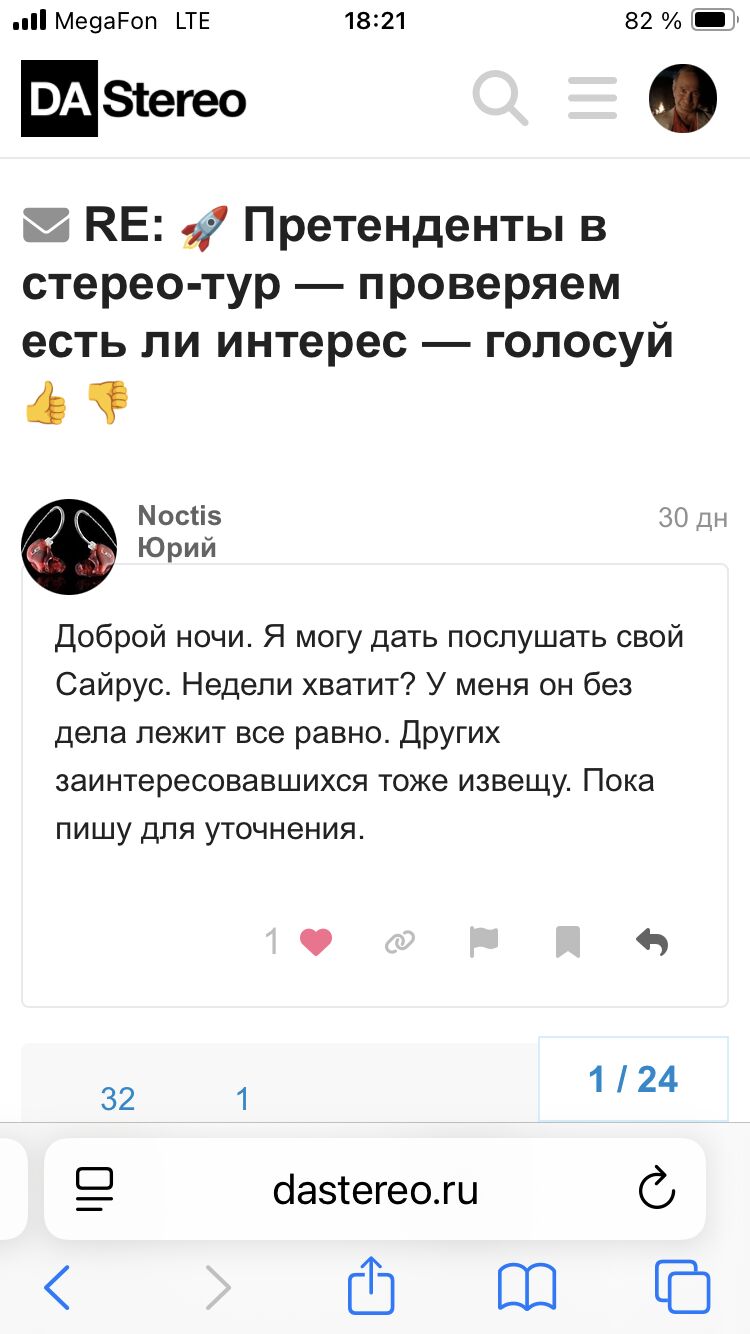This screenshot has width=750, height=1334.
Task: Open the DA Stereo home logo
Action: pos(133,99)
